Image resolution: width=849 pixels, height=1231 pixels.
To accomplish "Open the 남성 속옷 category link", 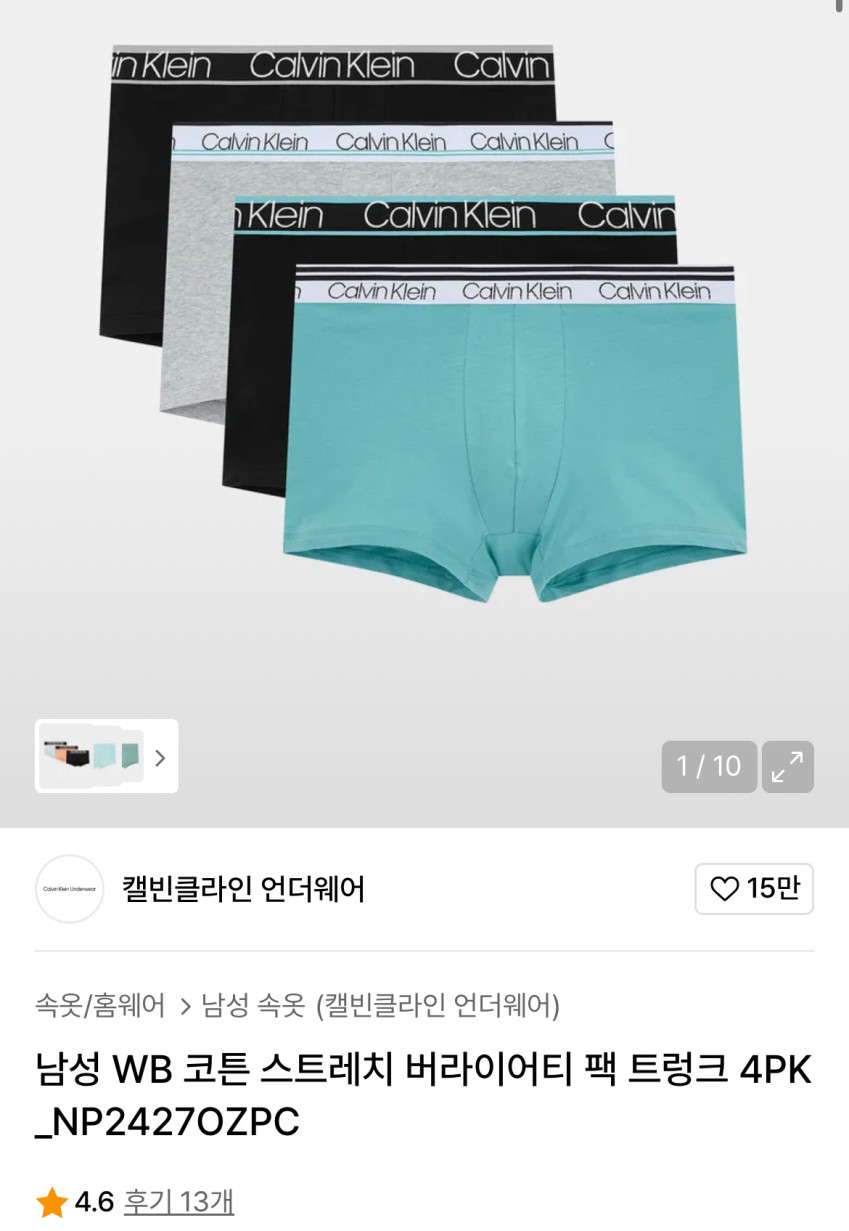I will click(x=252, y=1005).
